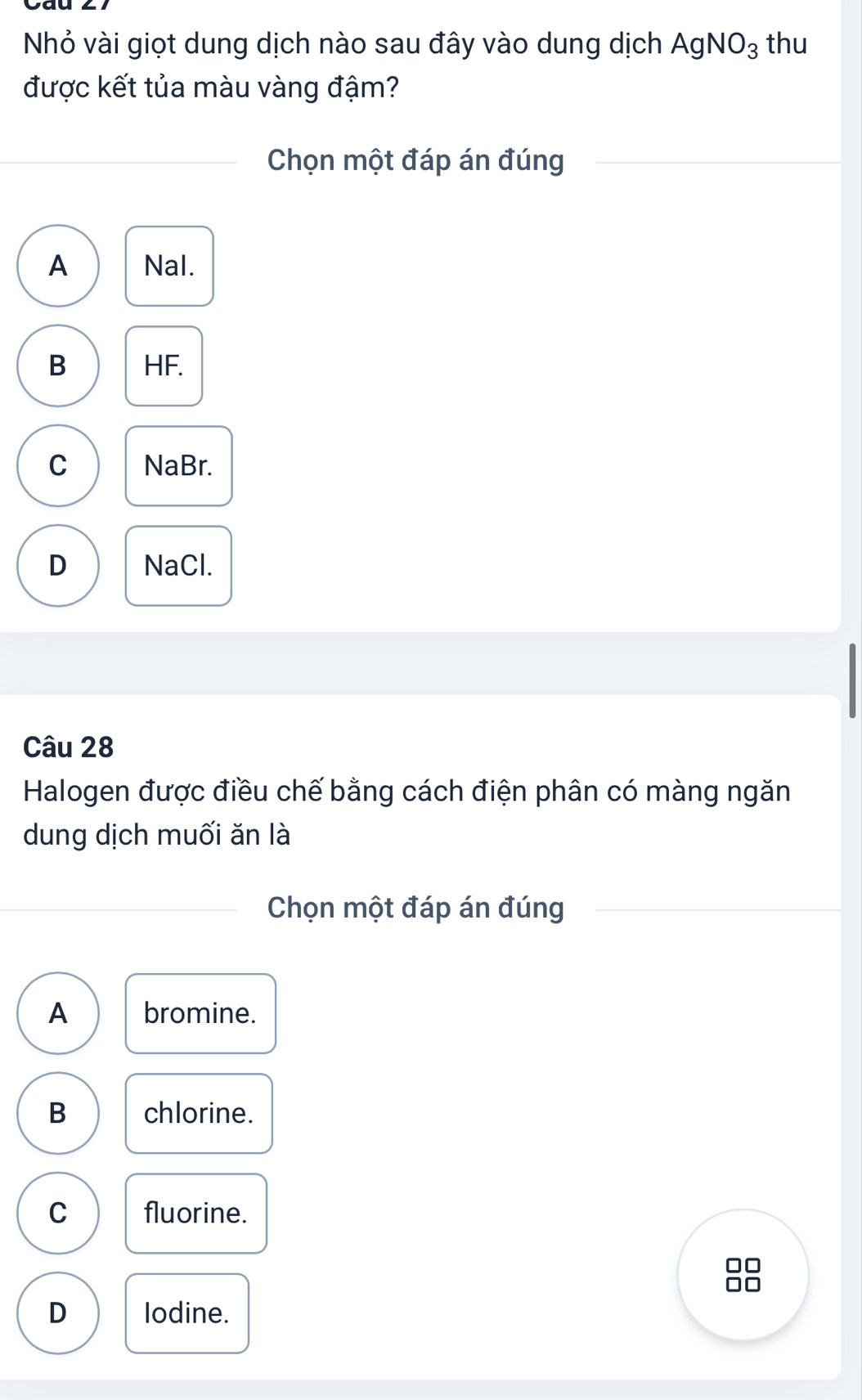
Task: Pick answer C fluorine in Câu 28
Action: click(x=58, y=1213)
